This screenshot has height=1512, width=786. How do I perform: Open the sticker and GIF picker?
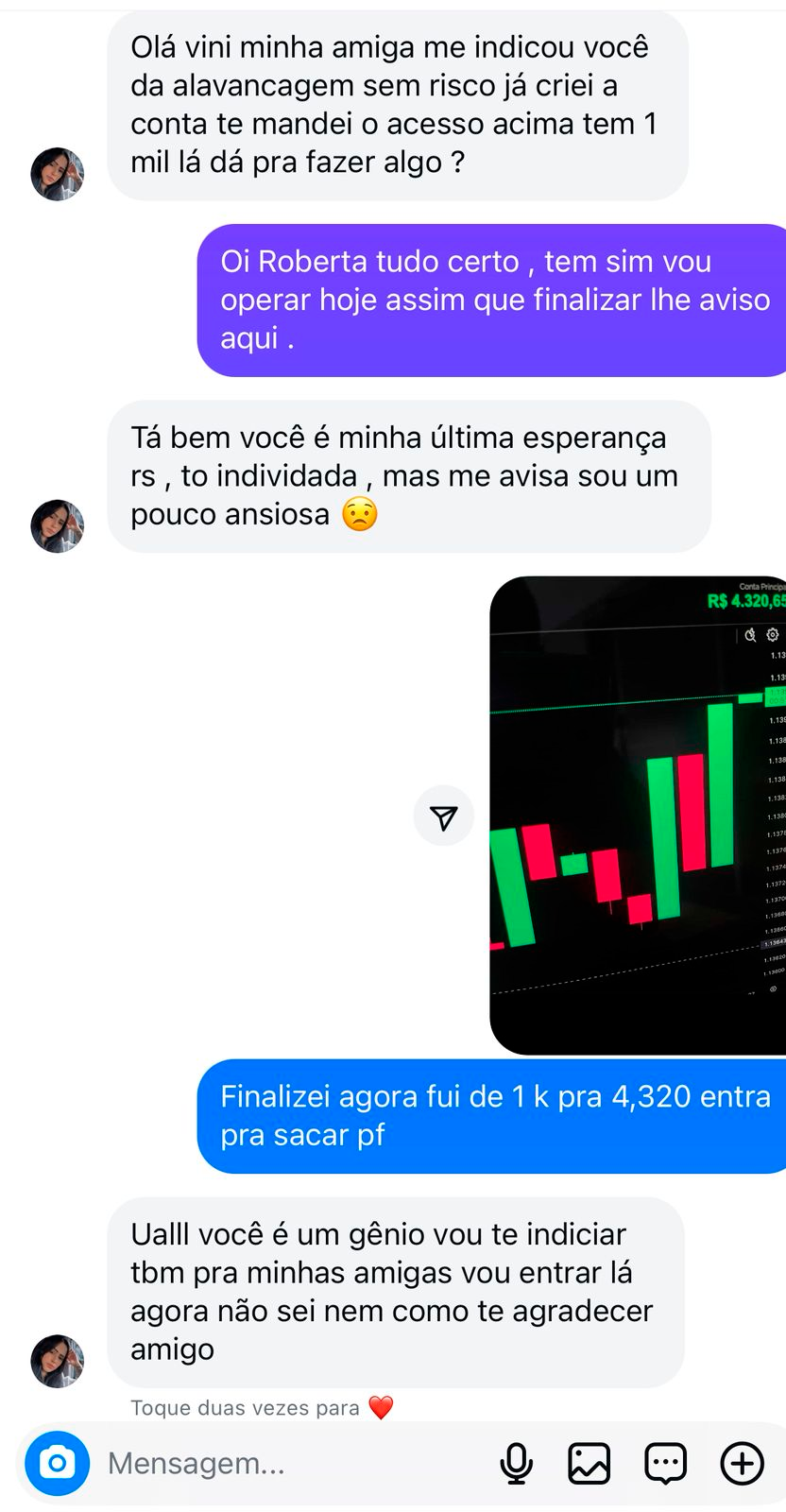tap(665, 1464)
